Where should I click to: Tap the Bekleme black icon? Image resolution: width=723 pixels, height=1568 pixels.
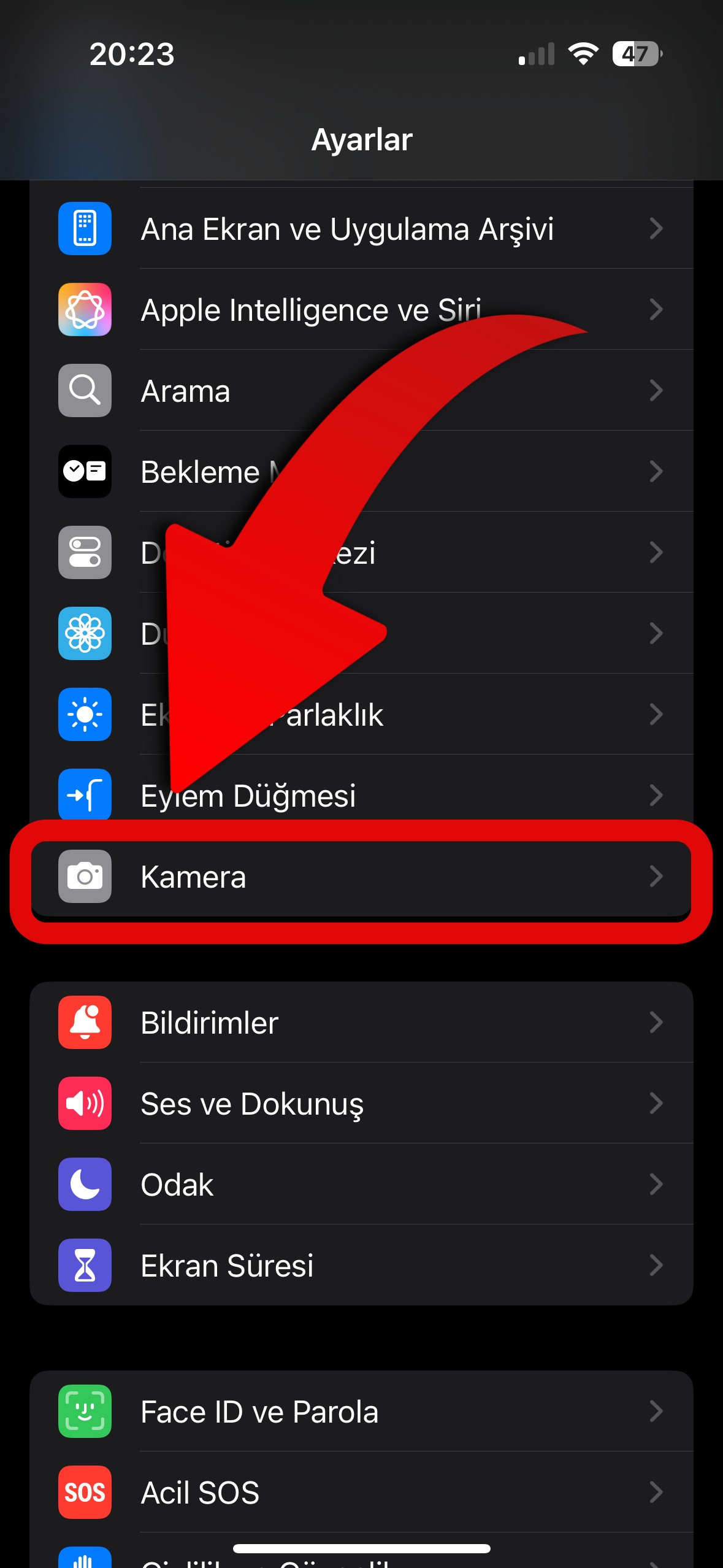point(85,472)
